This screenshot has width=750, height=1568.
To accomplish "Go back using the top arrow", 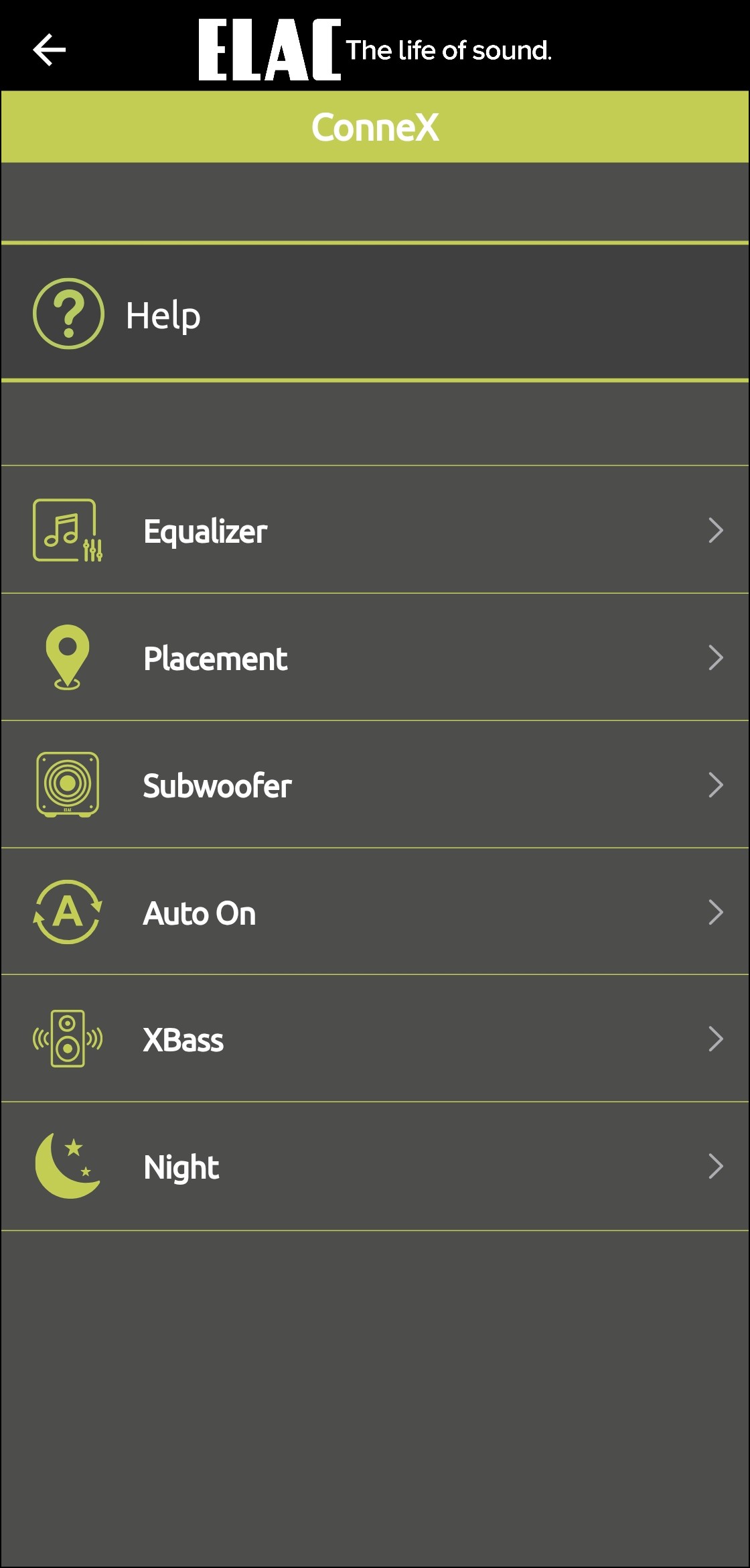I will point(49,50).
